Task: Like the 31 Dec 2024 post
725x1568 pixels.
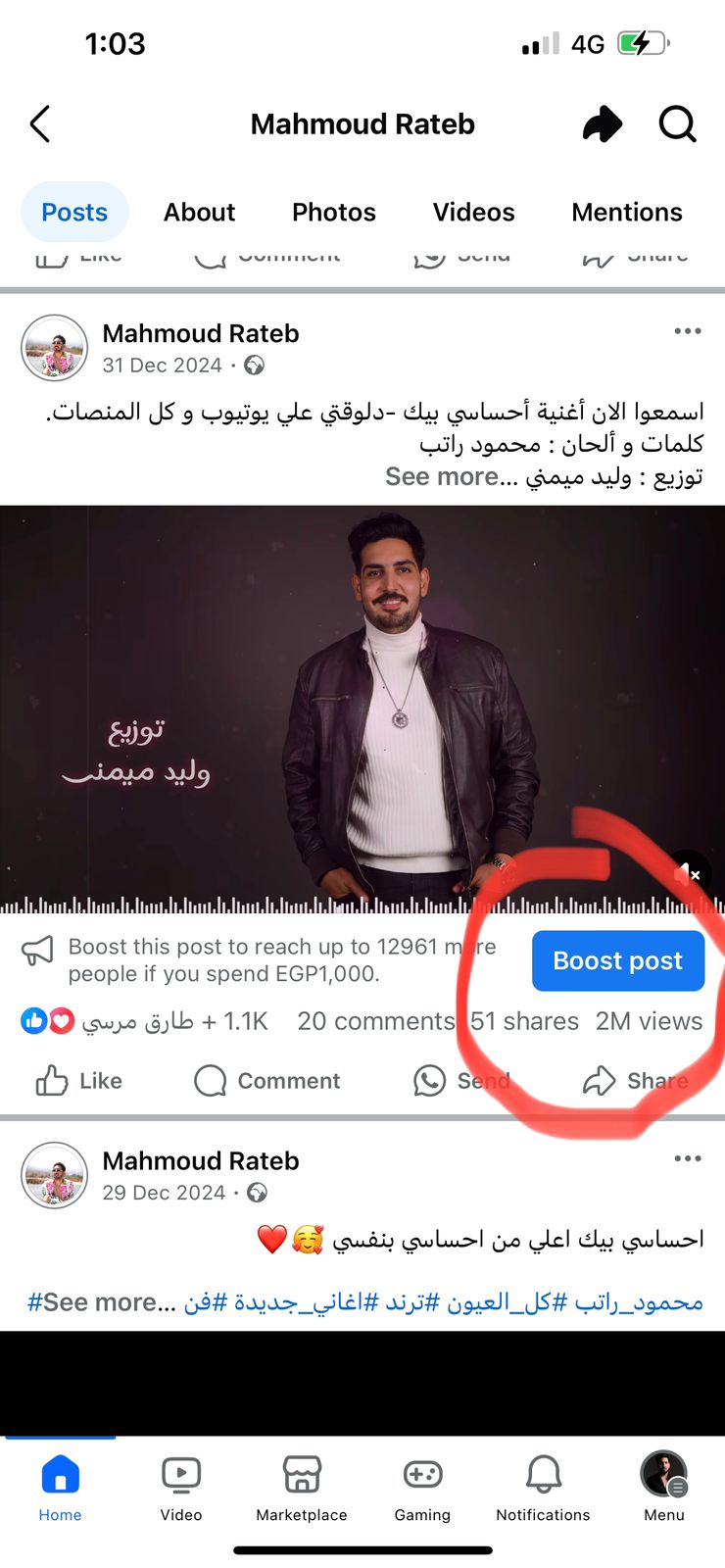Action: pos(78,1080)
